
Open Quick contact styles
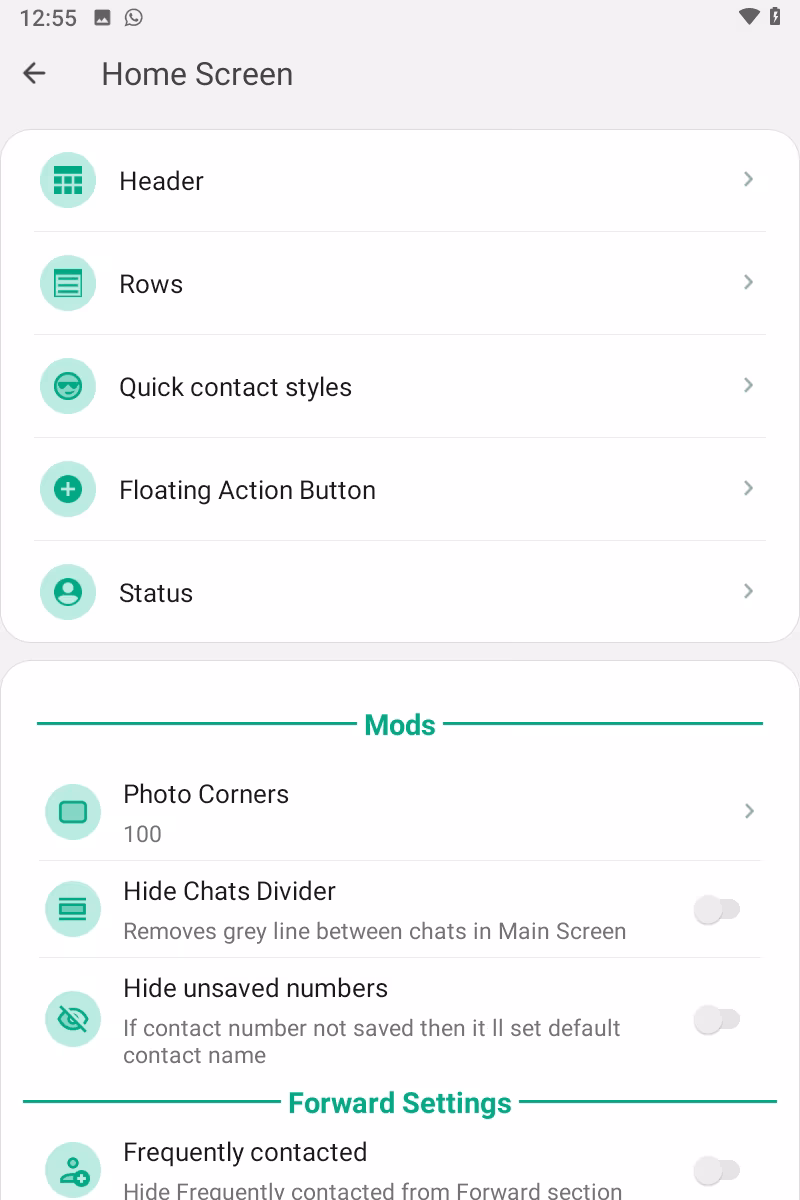400,387
